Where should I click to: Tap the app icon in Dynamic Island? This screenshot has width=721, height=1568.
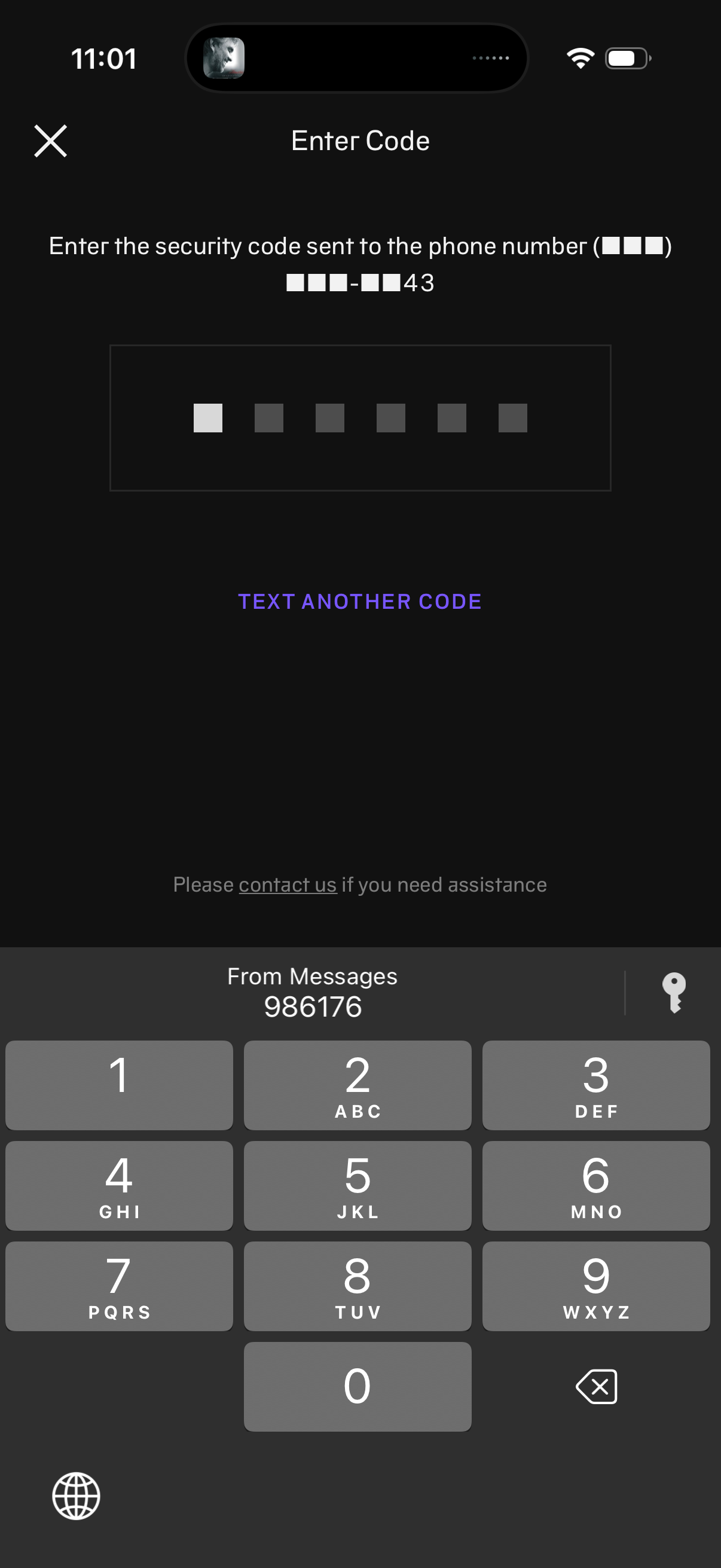[225, 57]
